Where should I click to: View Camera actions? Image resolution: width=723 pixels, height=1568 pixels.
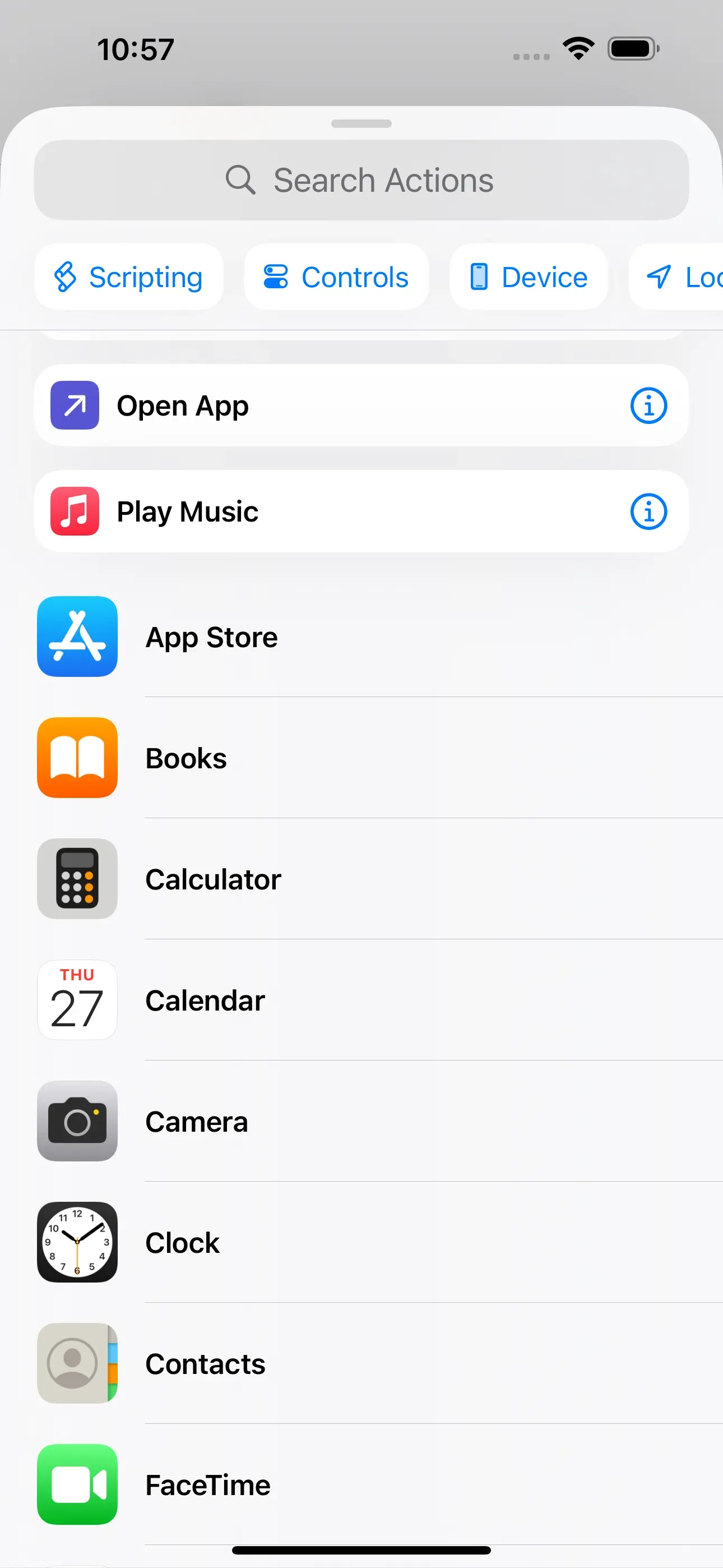361,1122
